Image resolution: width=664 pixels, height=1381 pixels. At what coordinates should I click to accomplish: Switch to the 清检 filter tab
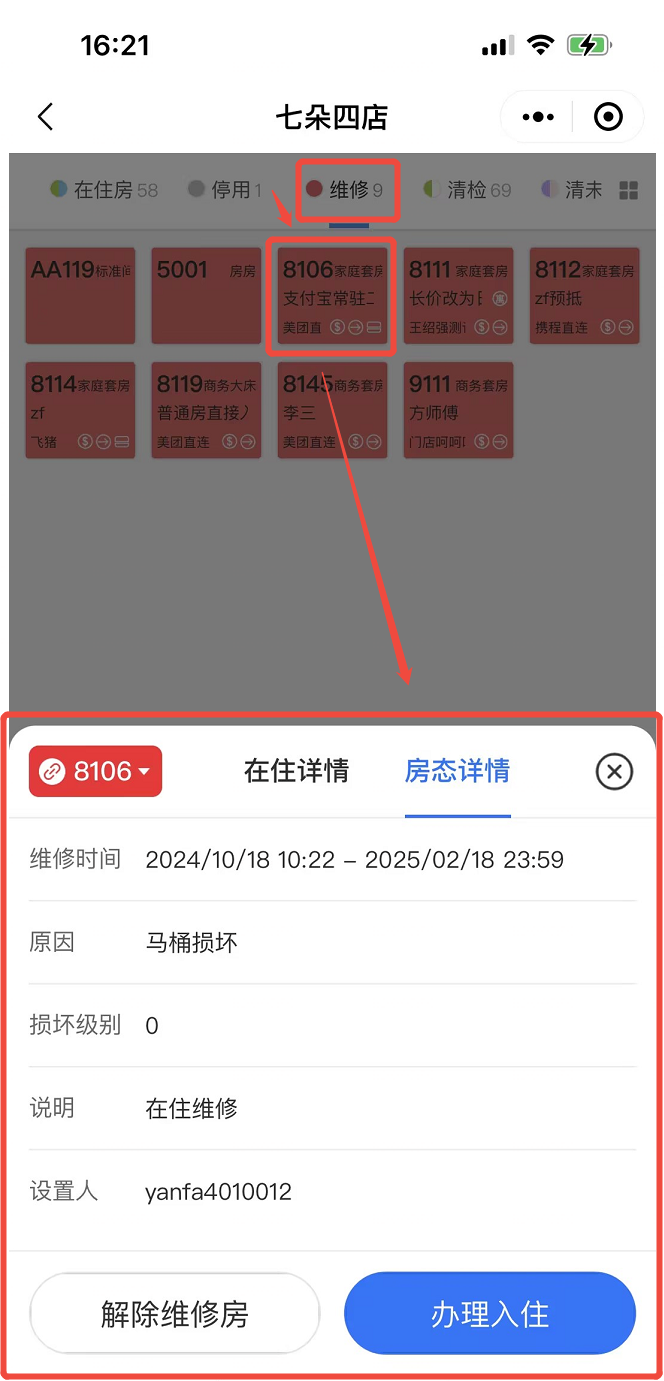point(467,189)
